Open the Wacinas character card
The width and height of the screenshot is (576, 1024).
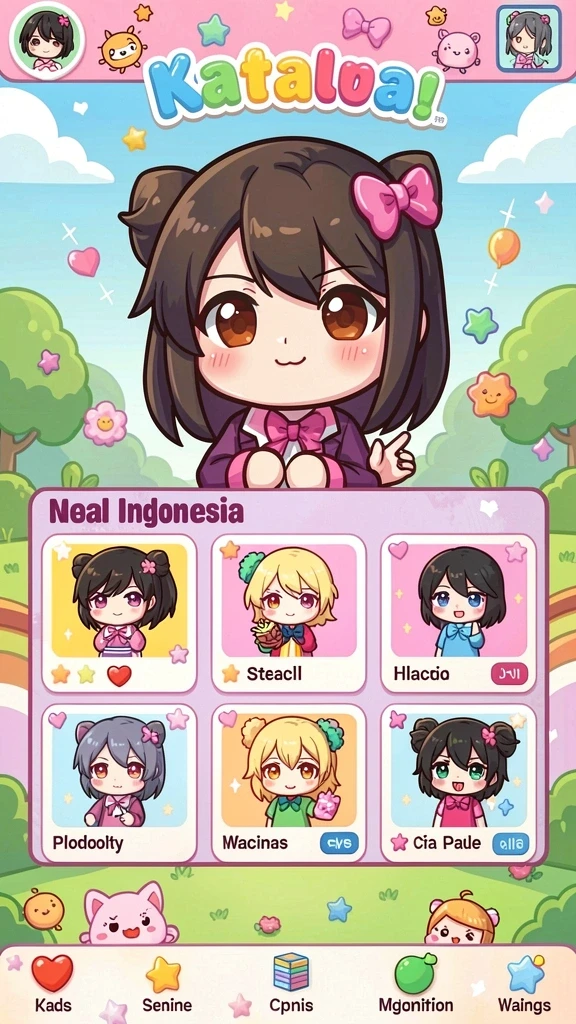point(288,783)
